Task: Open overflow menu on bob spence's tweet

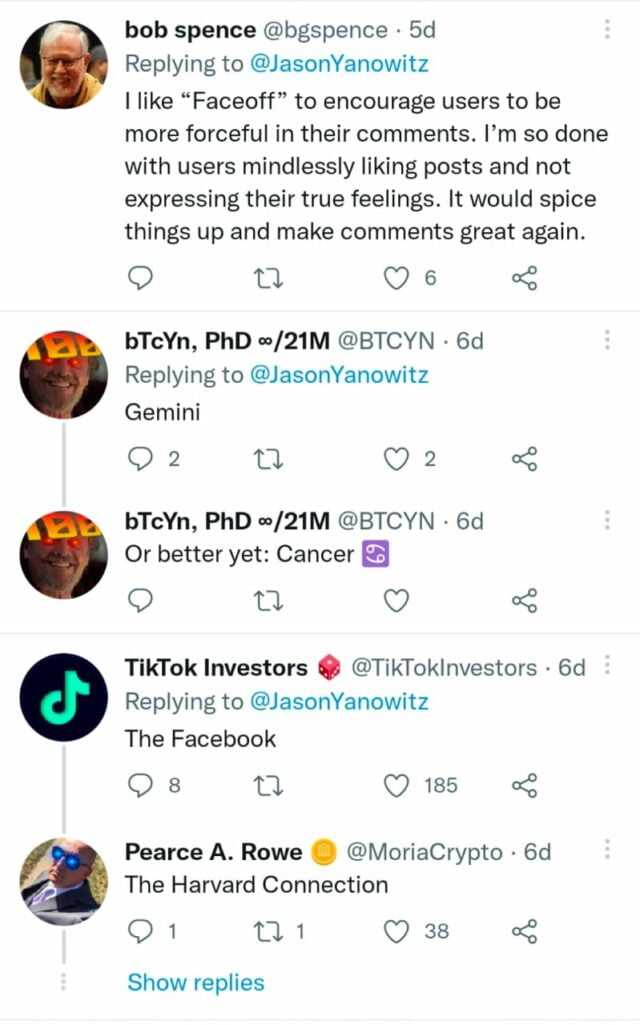Action: 607,30
